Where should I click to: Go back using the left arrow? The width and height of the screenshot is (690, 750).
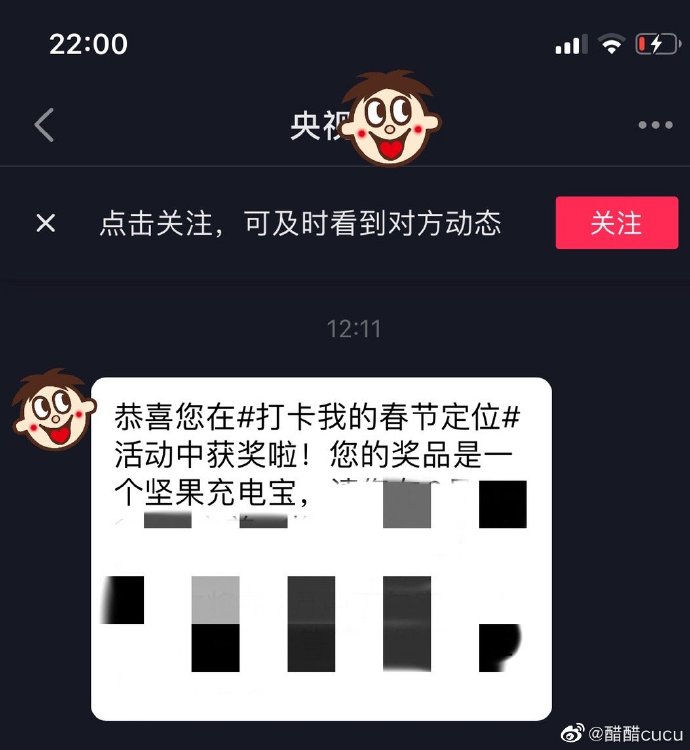click(44, 126)
